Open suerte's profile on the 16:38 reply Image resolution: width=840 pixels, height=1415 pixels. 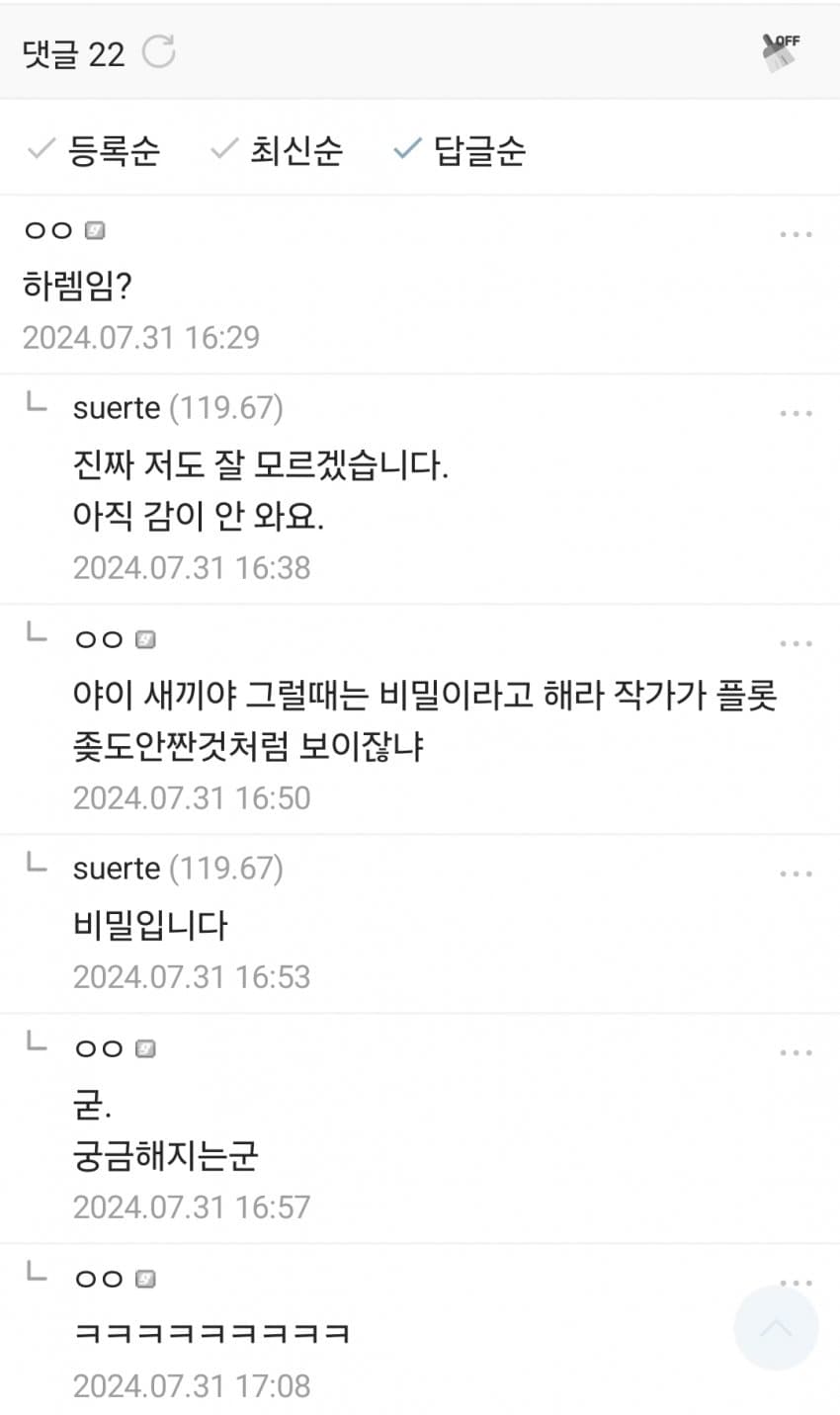(x=117, y=407)
